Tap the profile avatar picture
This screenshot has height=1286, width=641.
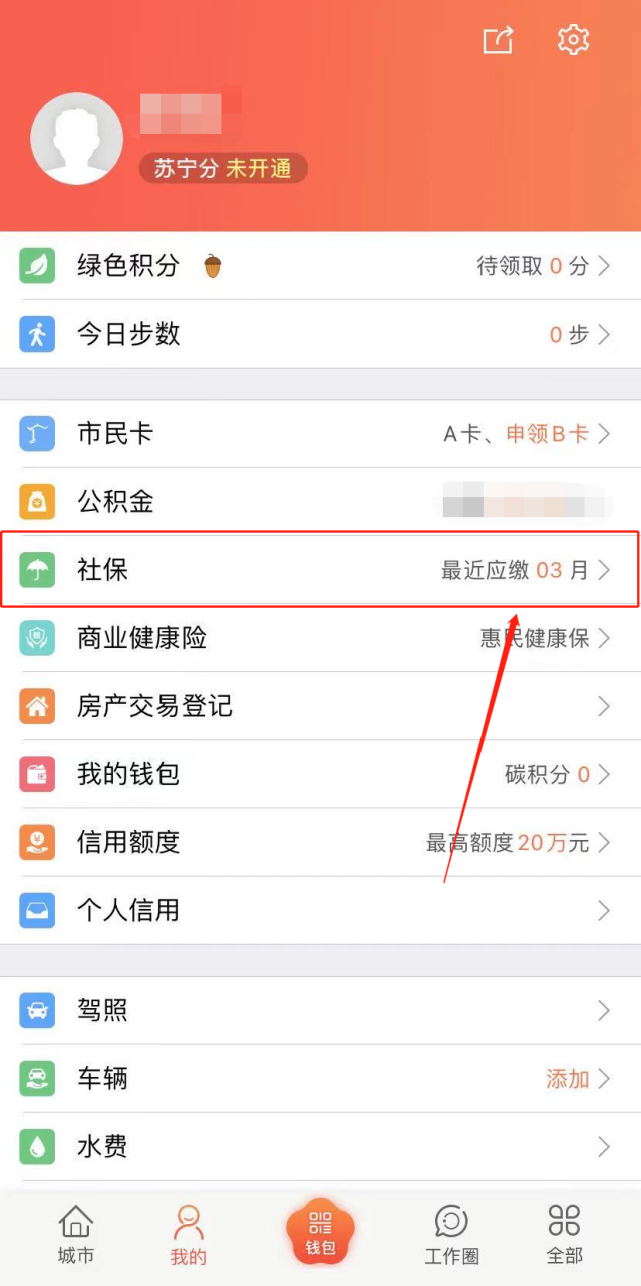(77, 139)
